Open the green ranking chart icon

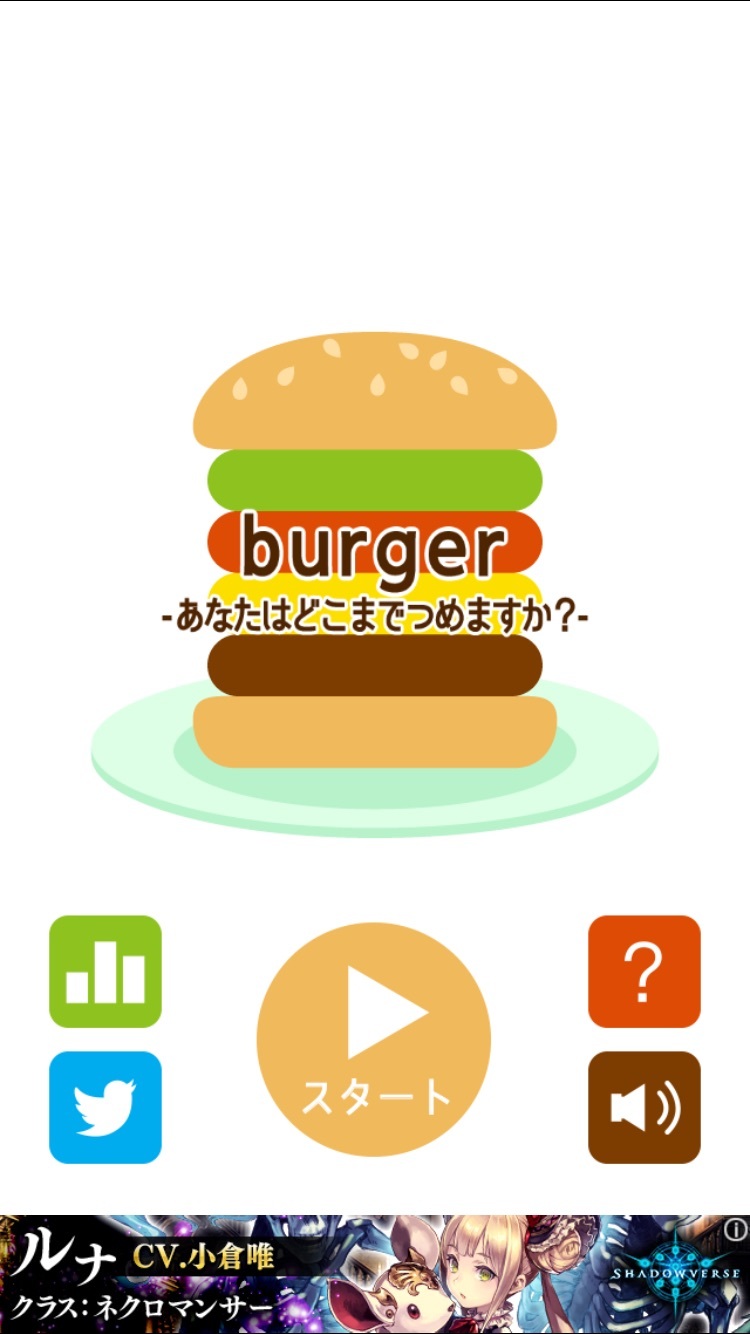click(105, 971)
